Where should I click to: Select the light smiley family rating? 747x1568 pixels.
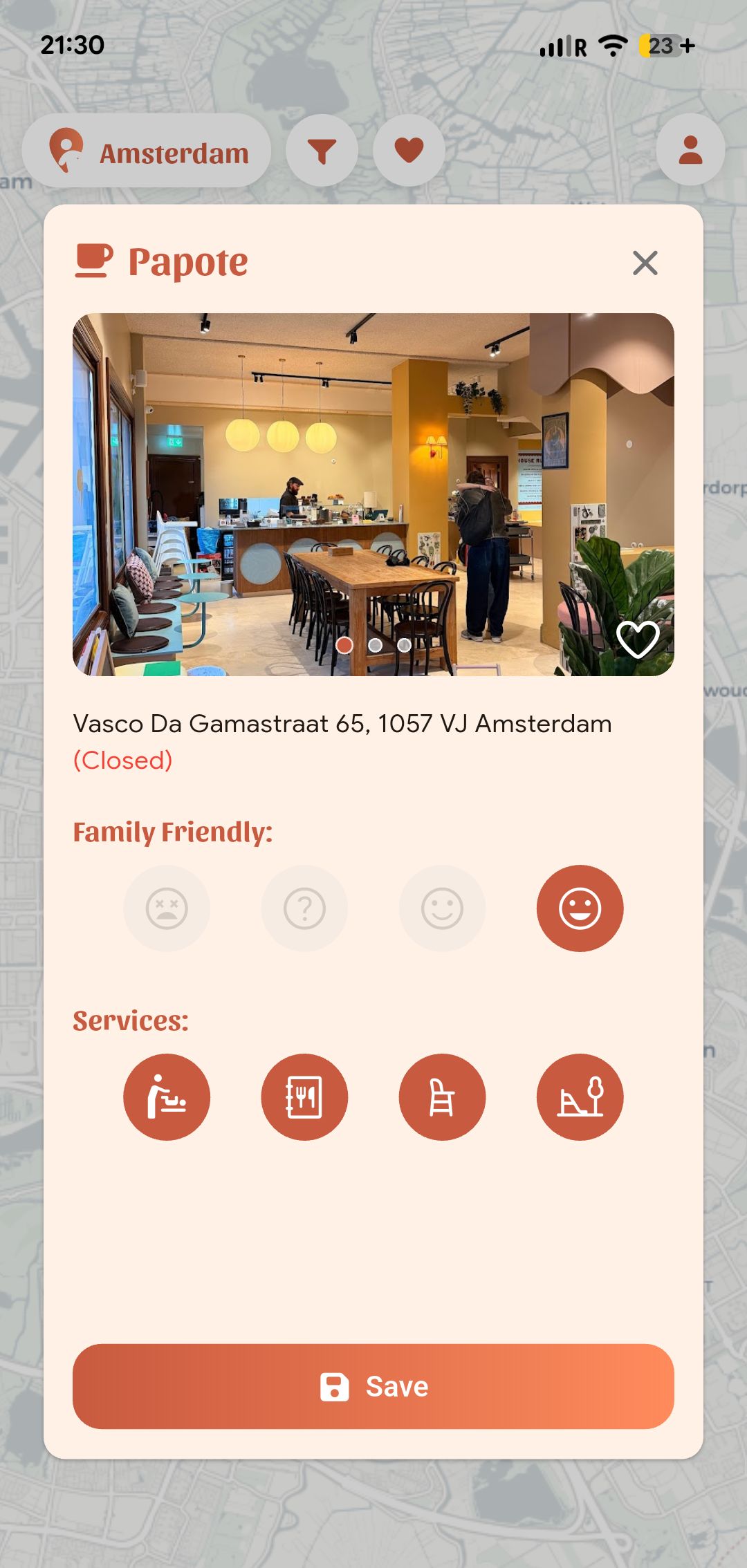pos(442,908)
